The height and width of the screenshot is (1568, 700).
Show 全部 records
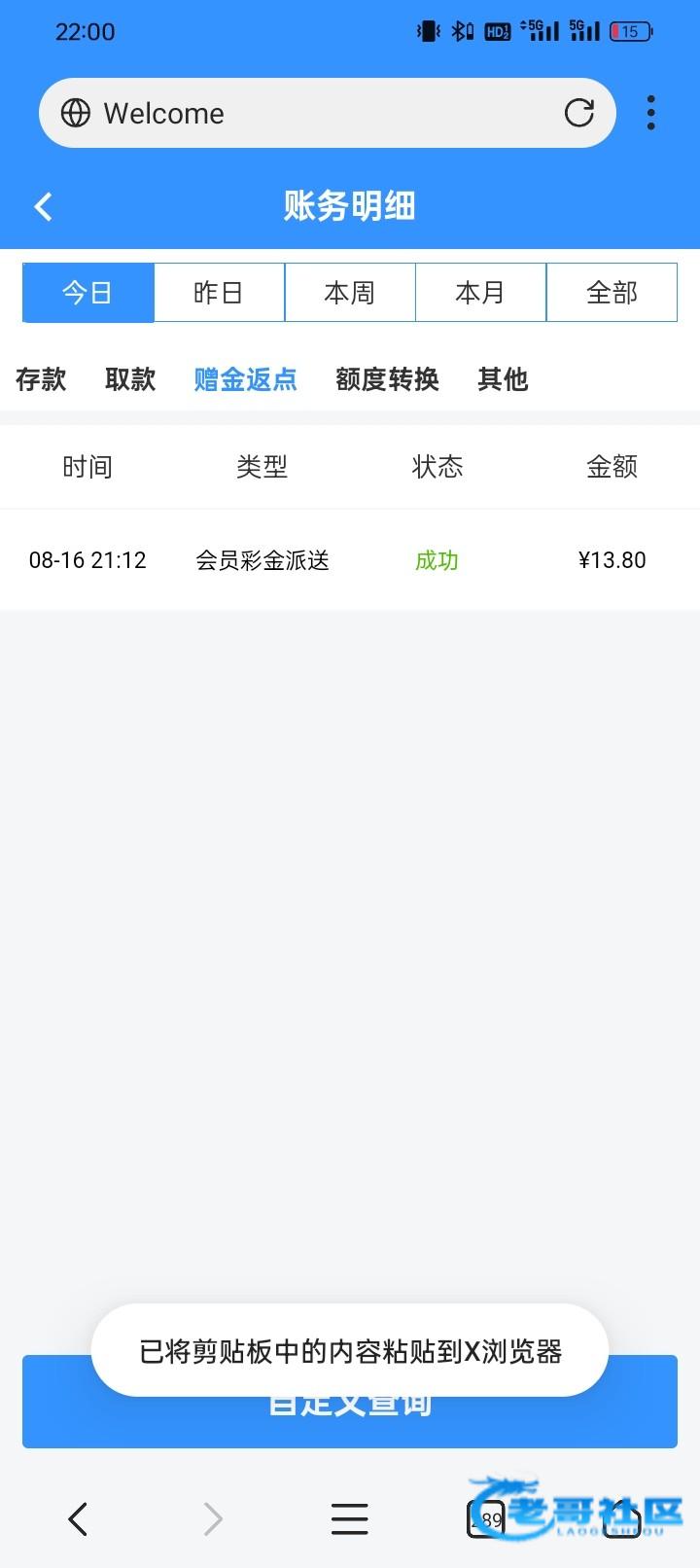point(612,292)
